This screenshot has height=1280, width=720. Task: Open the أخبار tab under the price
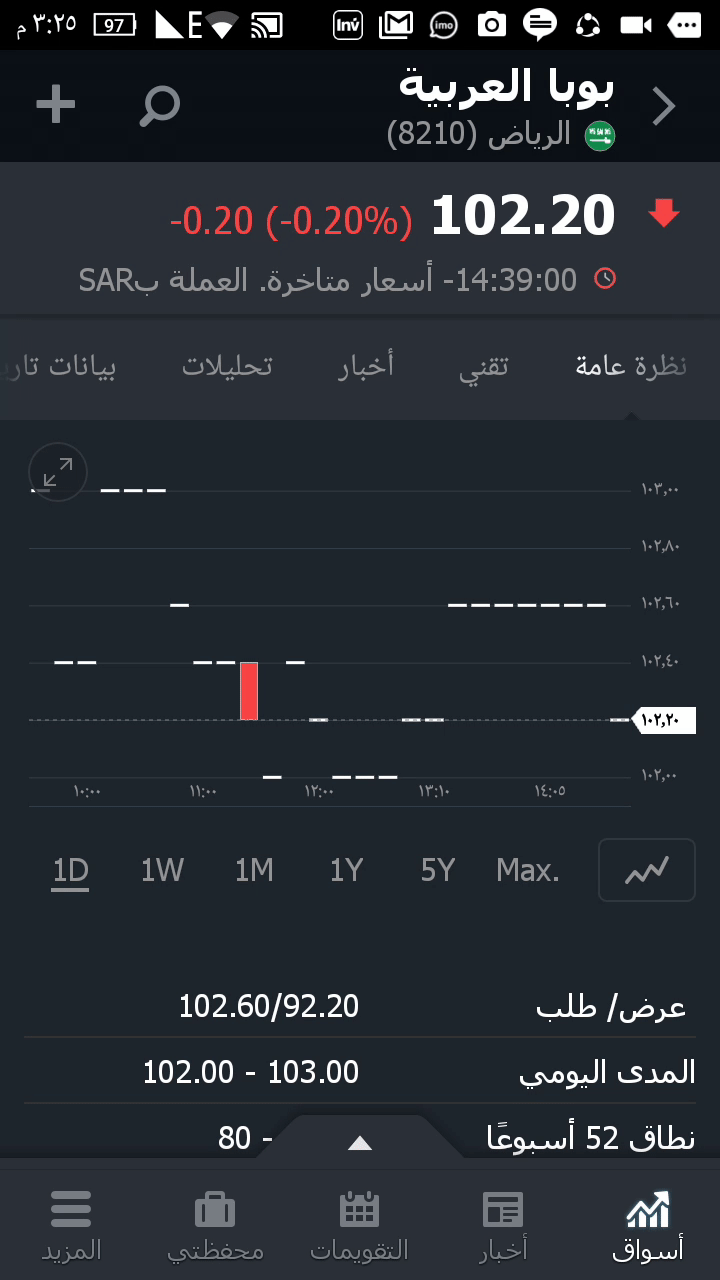point(366,366)
